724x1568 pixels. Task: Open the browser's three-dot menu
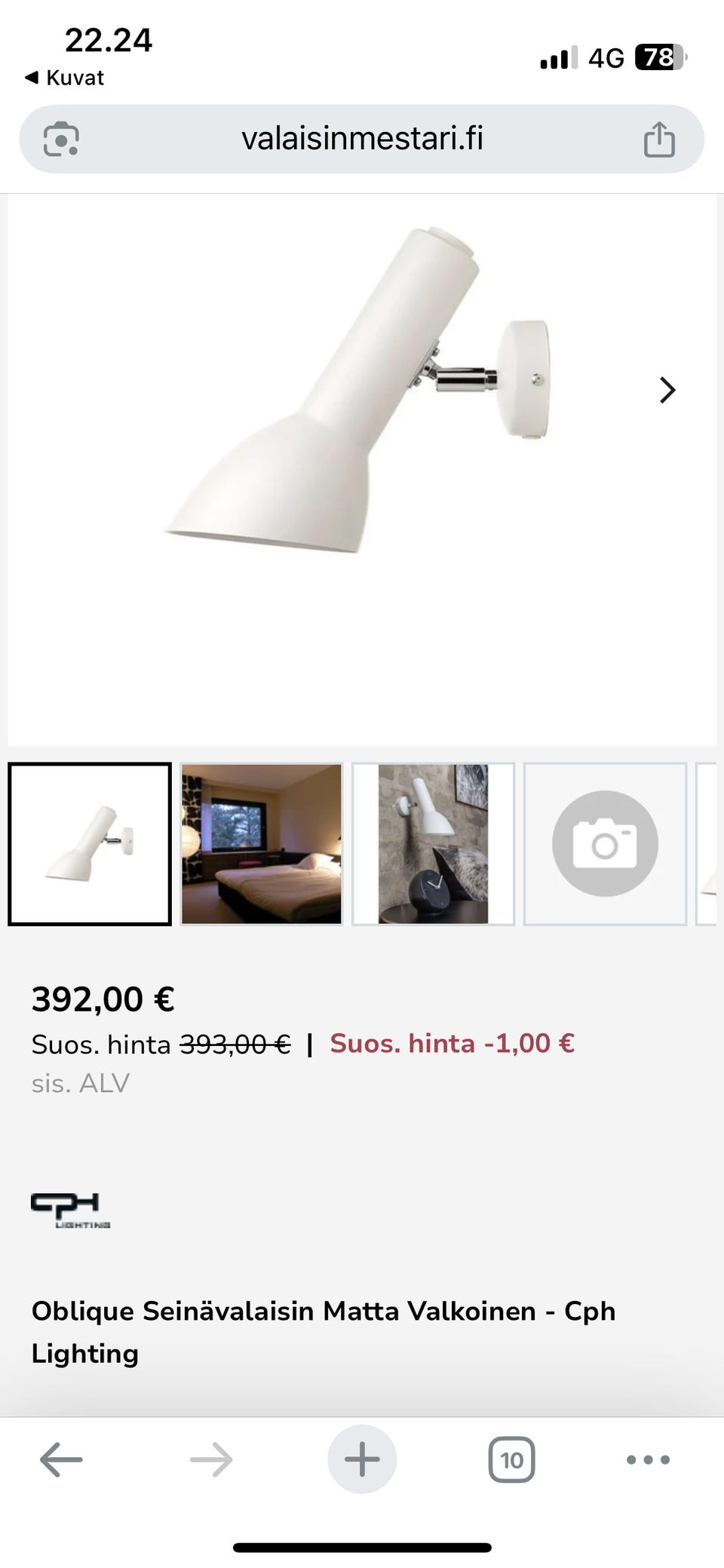point(648,1459)
